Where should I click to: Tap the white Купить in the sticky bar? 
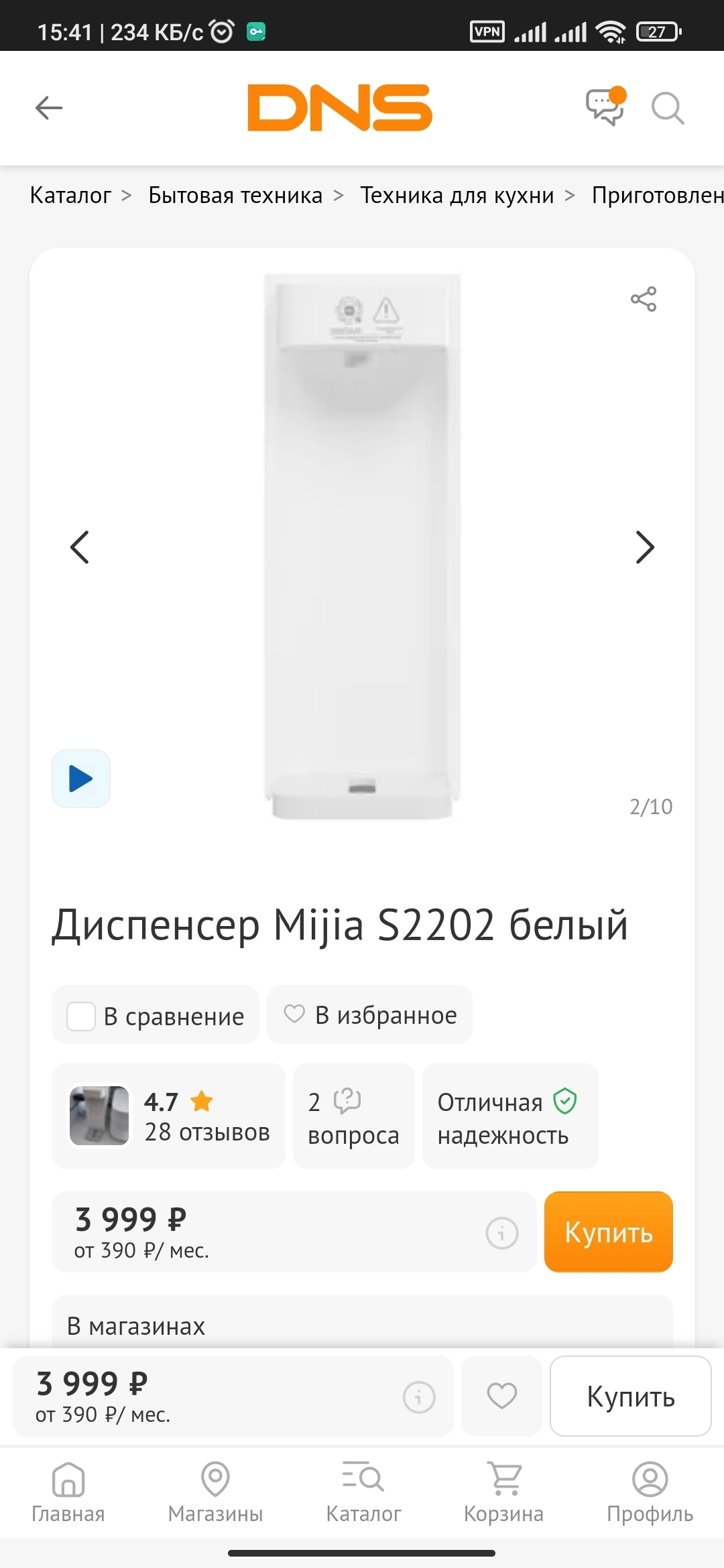[x=630, y=1396]
